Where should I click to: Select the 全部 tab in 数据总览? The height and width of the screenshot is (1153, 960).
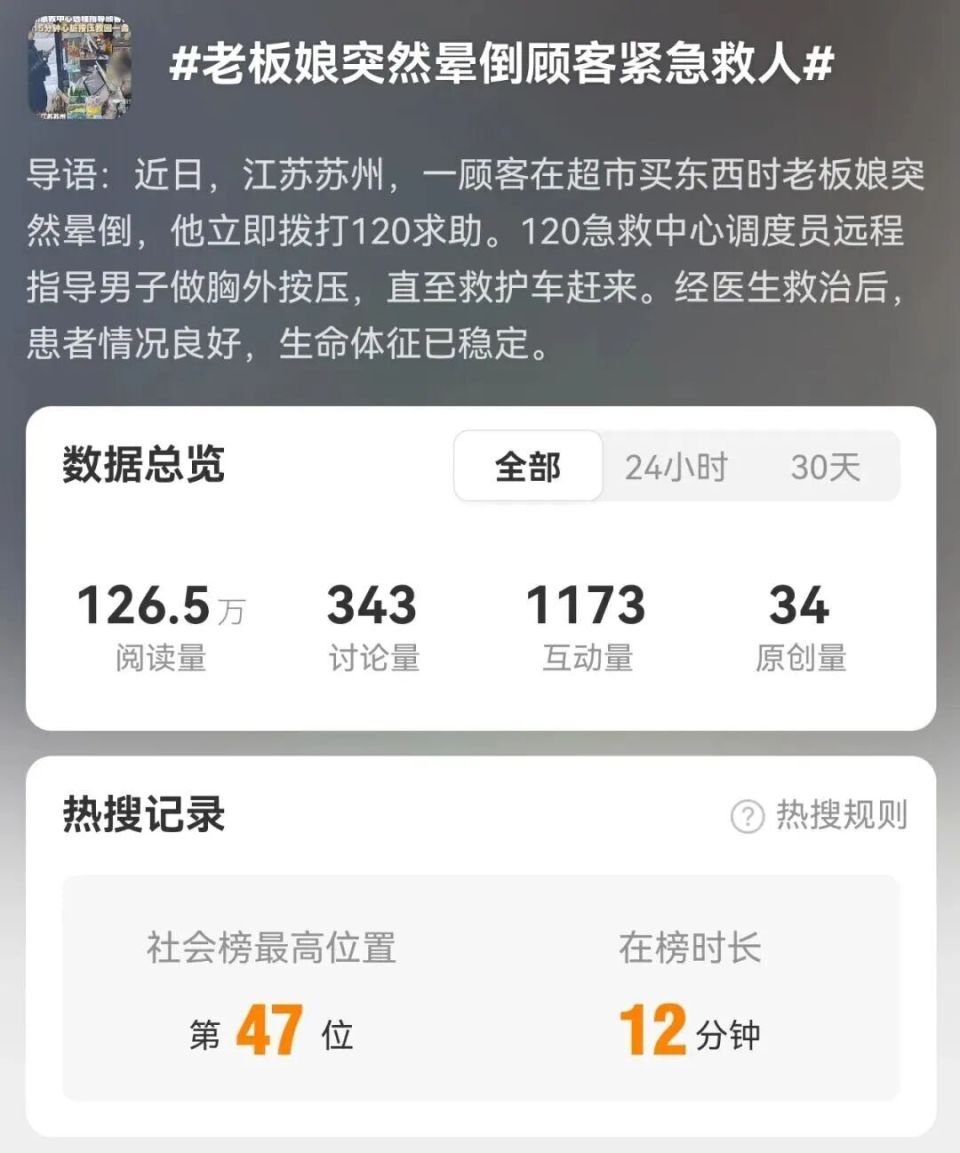(x=527, y=466)
